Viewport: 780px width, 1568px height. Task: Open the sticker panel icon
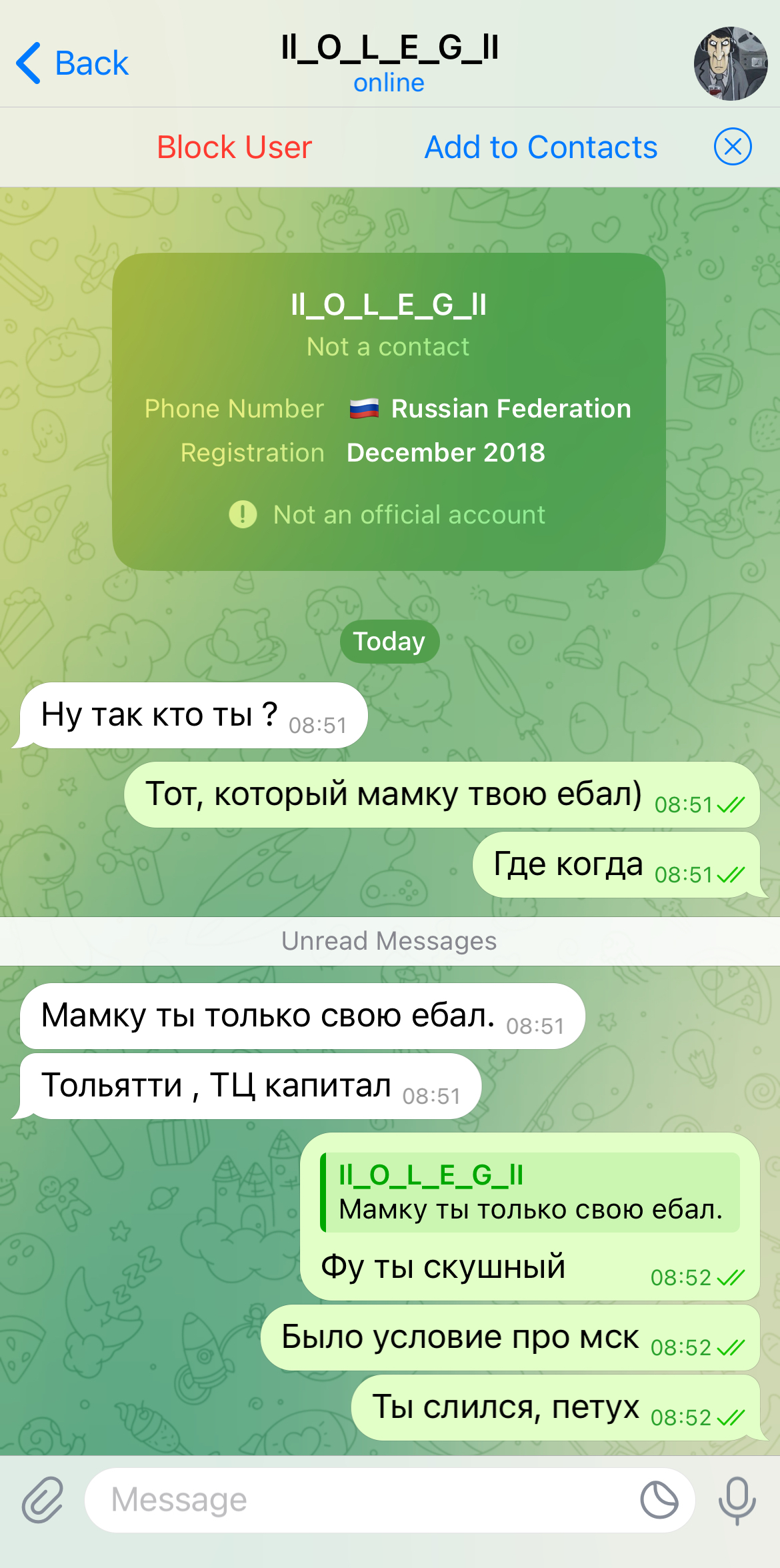tap(659, 1500)
